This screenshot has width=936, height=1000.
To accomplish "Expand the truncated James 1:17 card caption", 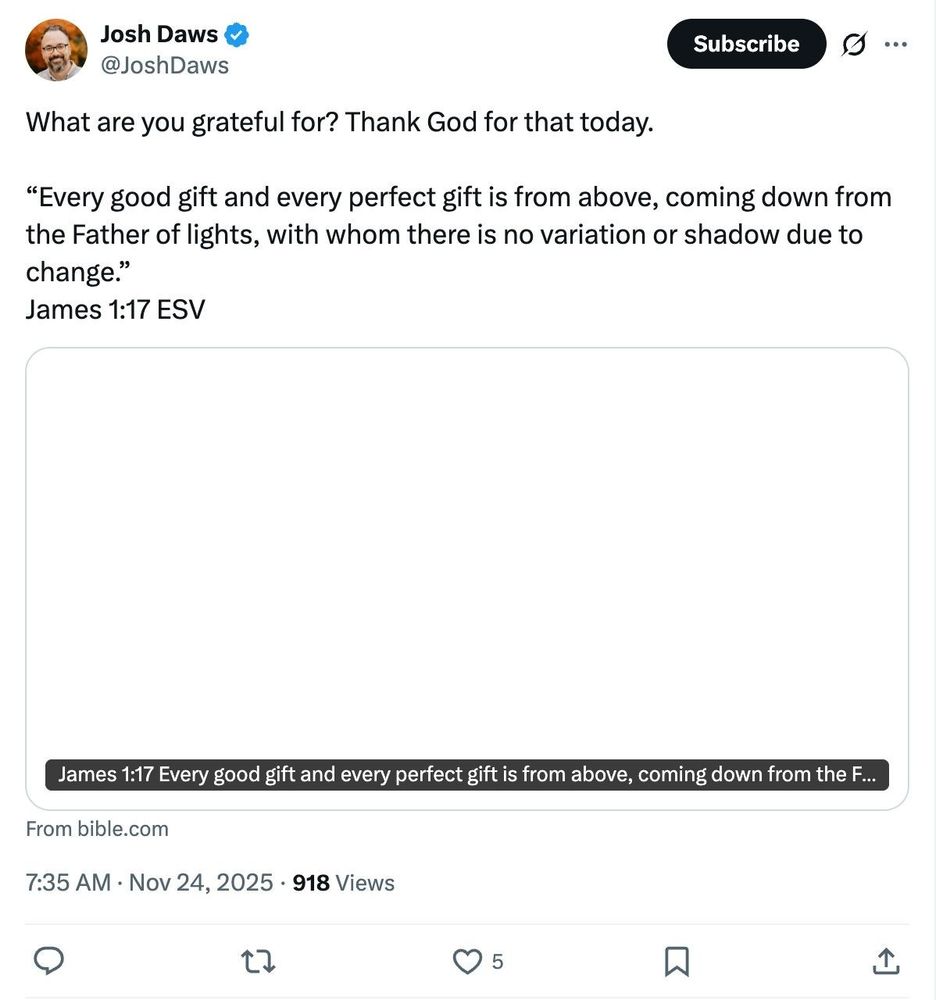I will pos(466,774).
